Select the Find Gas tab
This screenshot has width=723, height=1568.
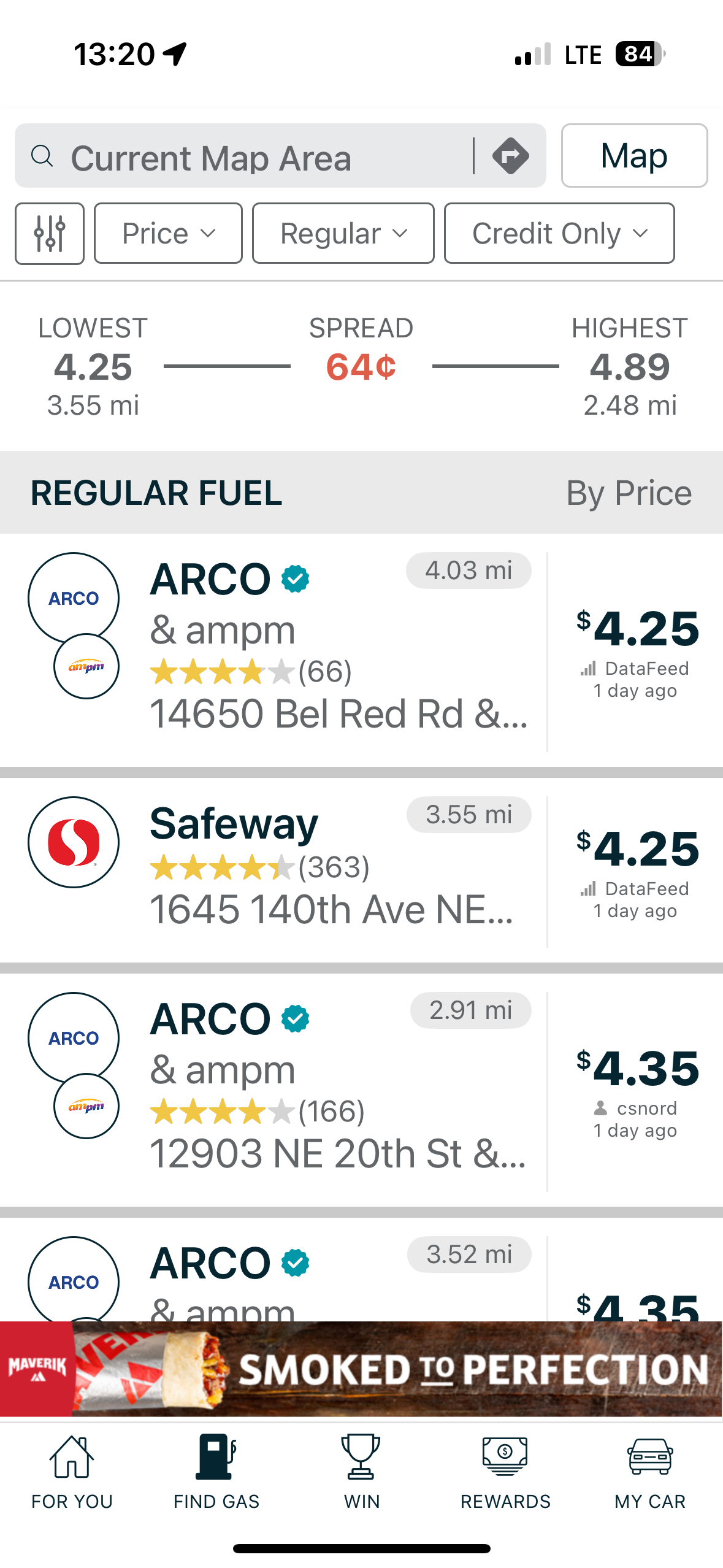point(216,1472)
